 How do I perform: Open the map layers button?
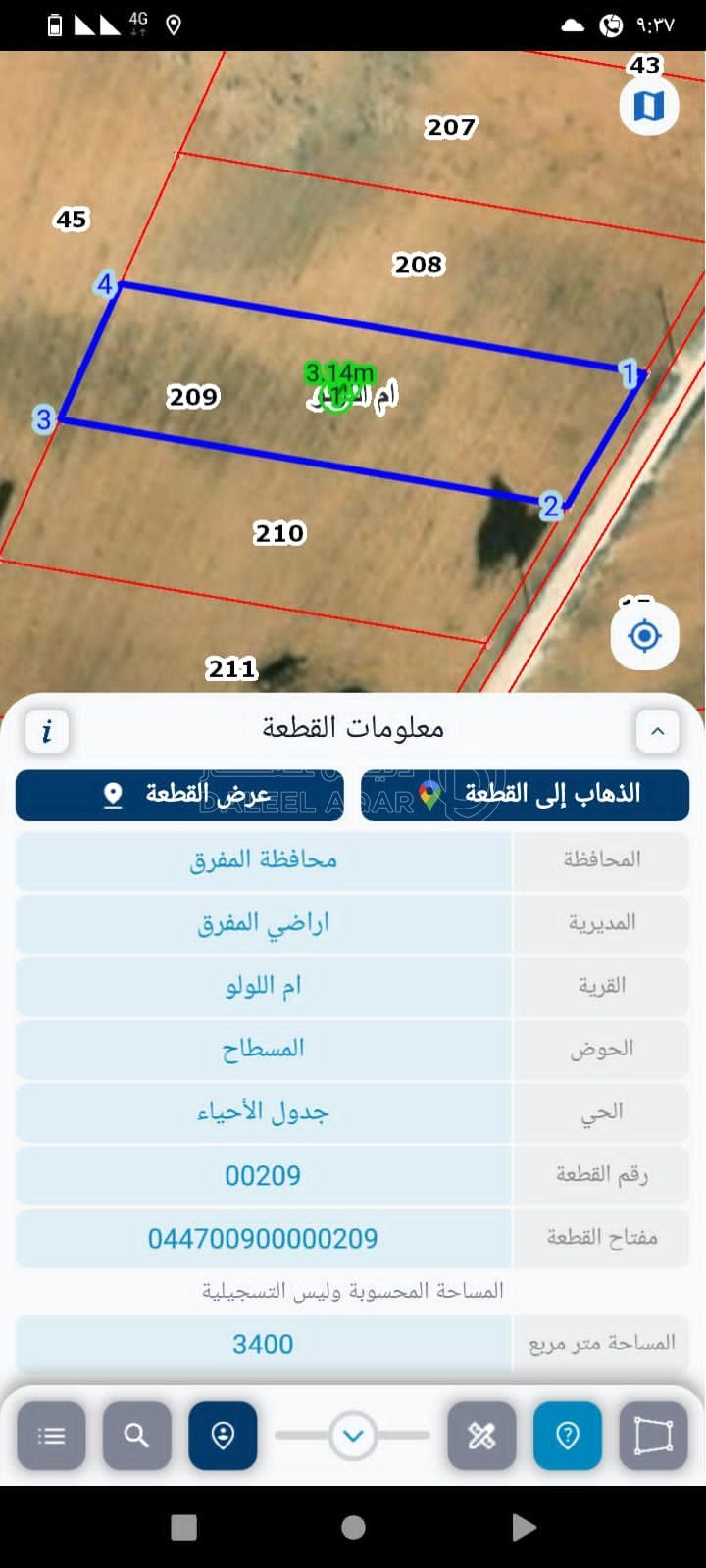649,106
